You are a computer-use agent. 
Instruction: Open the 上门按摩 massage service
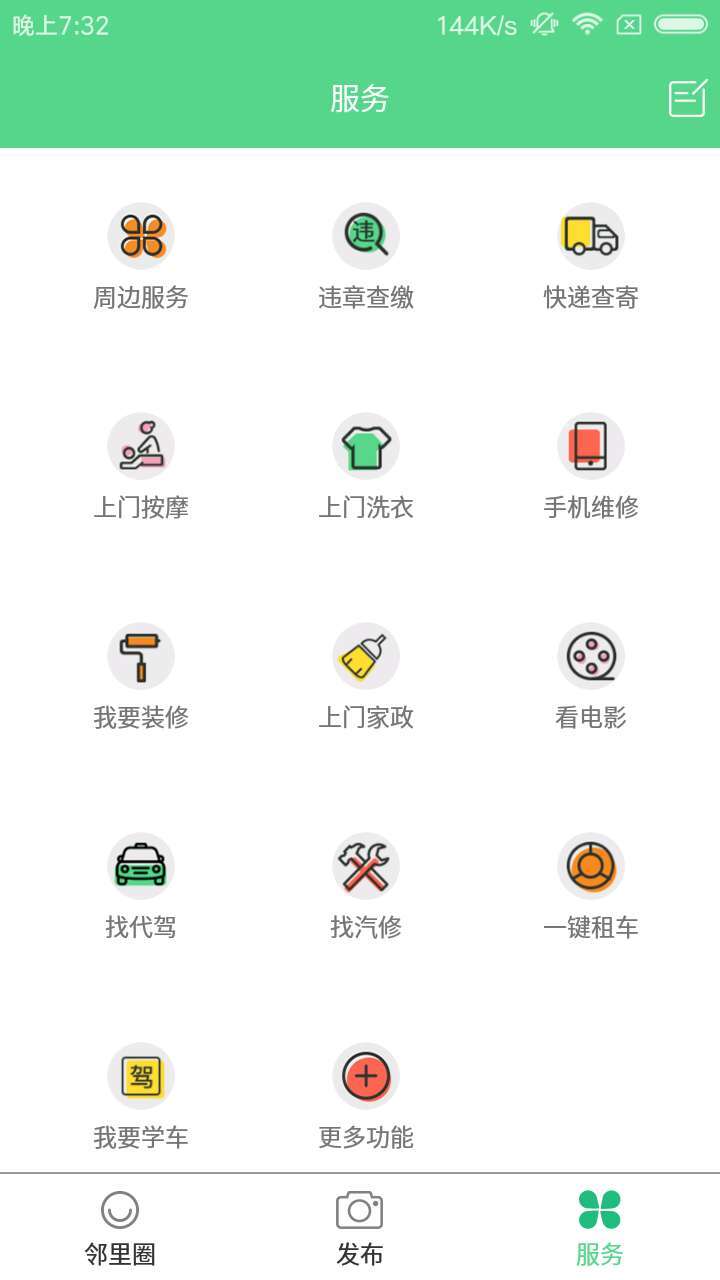pos(141,445)
